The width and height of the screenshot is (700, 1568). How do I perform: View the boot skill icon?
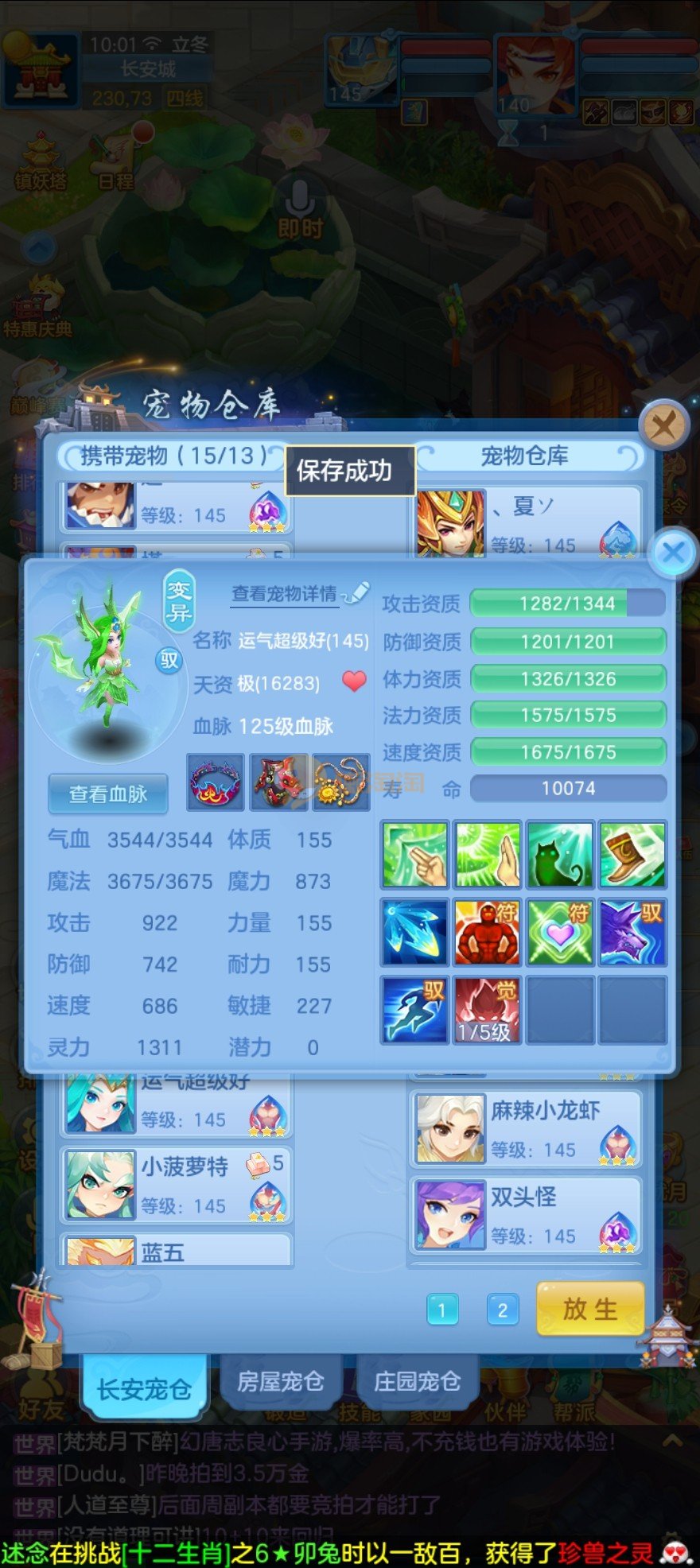point(632,855)
